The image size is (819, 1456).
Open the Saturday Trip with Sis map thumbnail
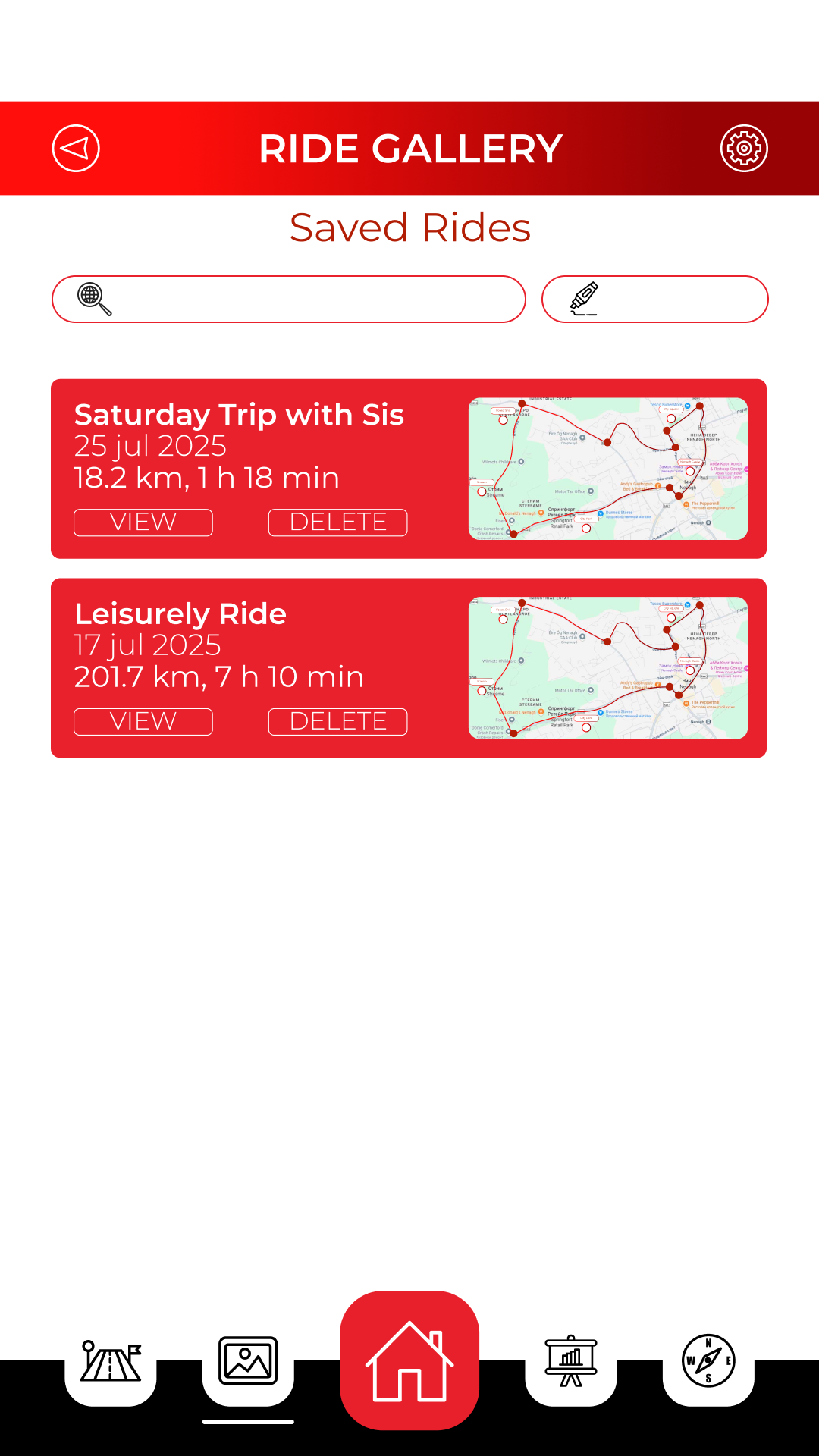pyautogui.click(x=607, y=469)
